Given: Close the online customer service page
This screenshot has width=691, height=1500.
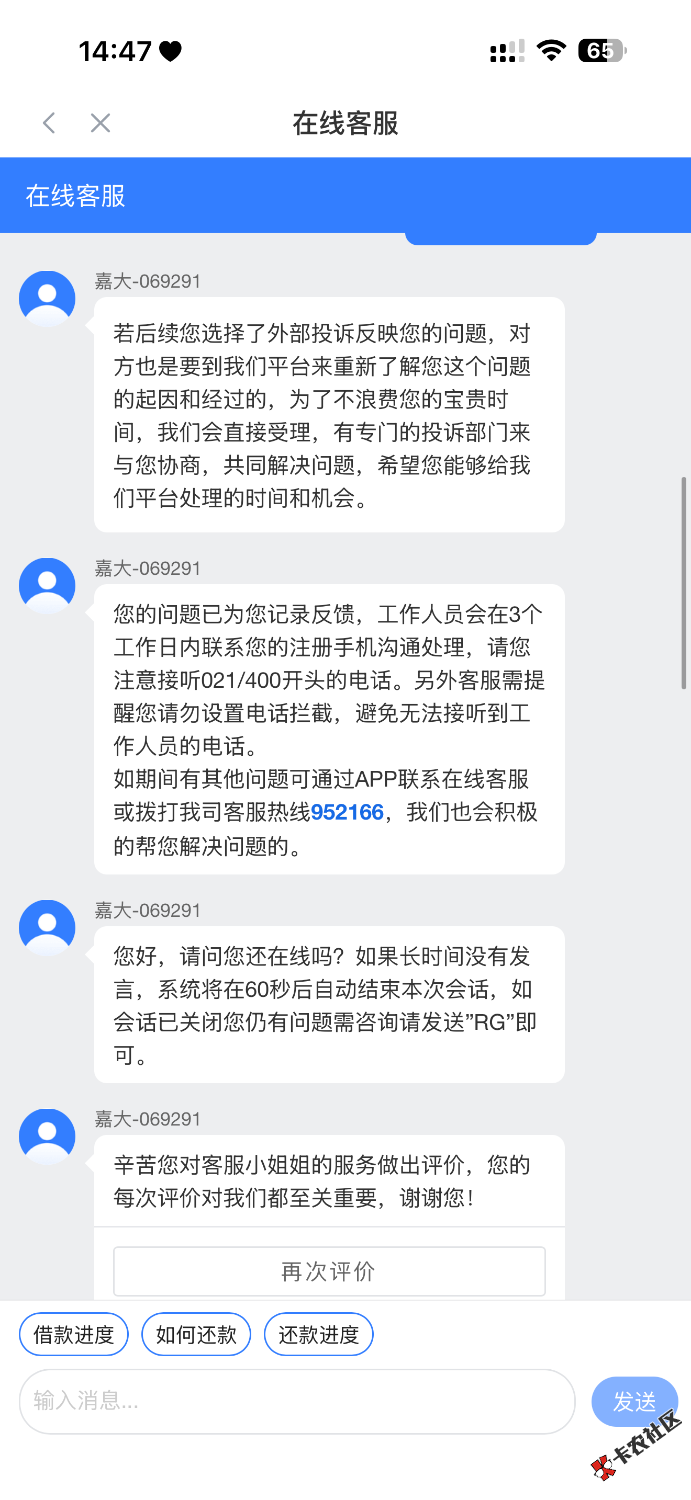Looking at the screenshot, I should coord(100,123).
